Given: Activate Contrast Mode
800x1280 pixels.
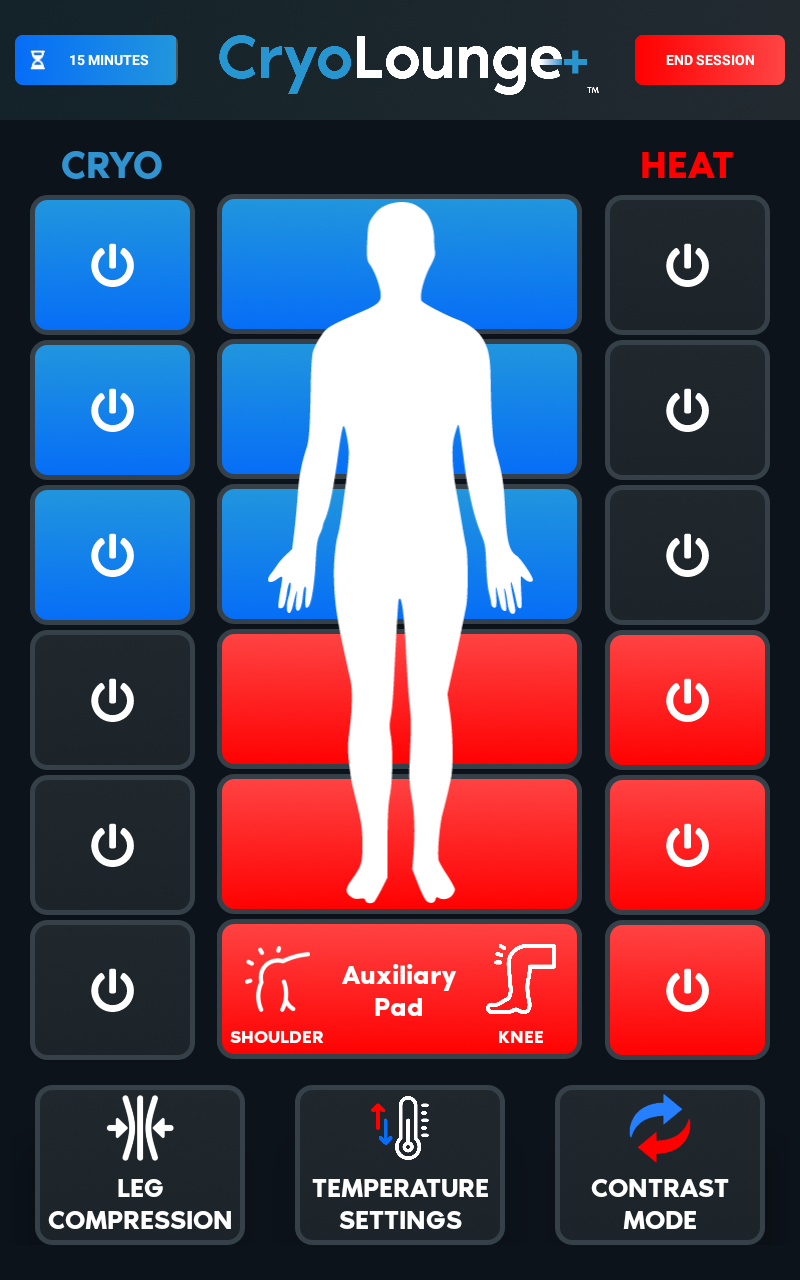Looking at the screenshot, I should point(660,1165).
